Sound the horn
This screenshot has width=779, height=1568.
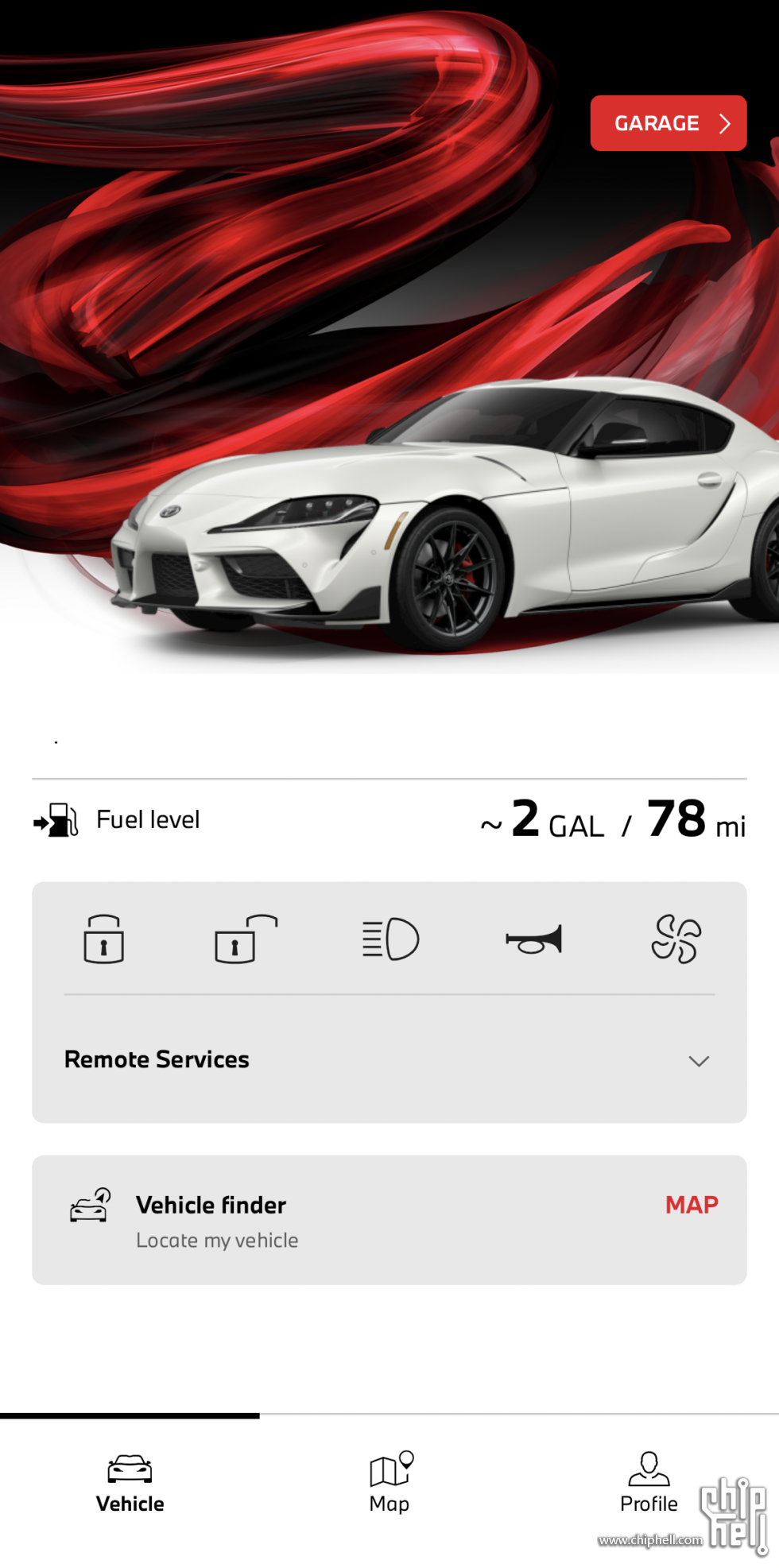[x=534, y=939]
